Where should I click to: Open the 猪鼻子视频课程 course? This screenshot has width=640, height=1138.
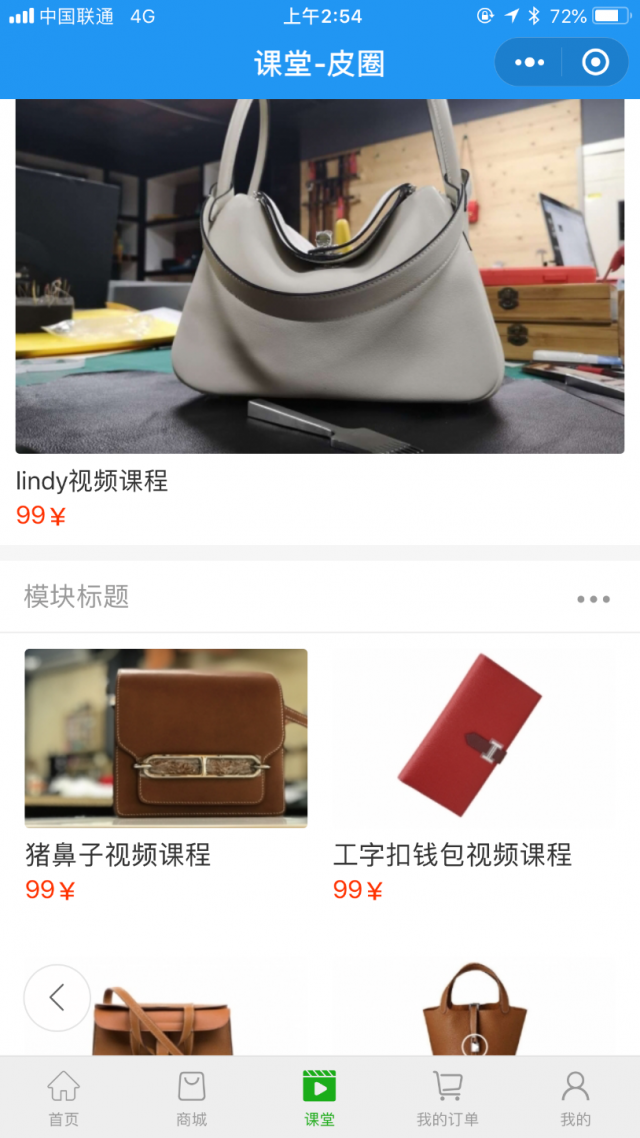166,738
